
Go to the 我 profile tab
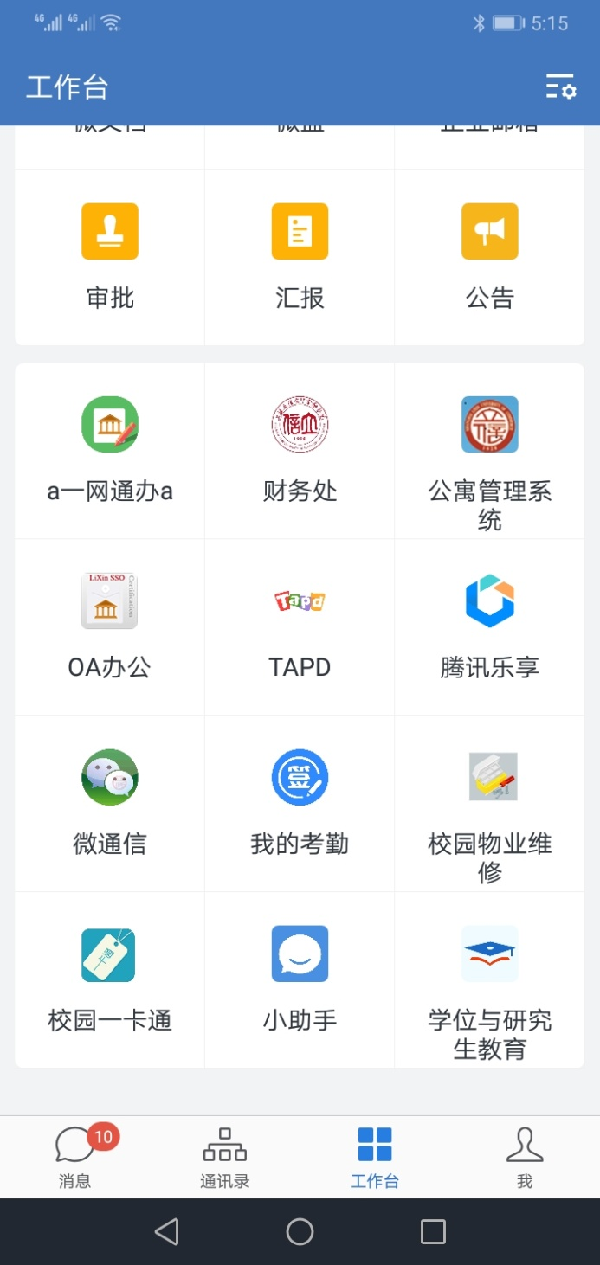(x=525, y=1156)
